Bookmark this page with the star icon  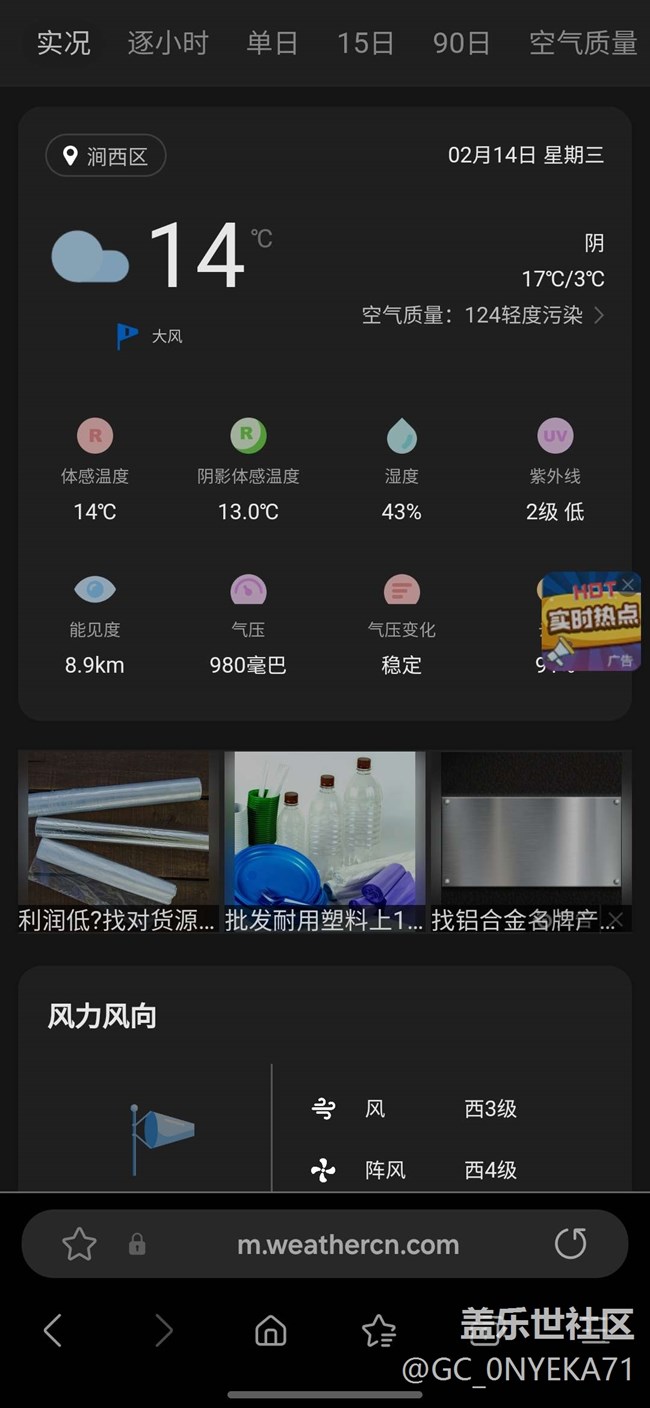[x=79, y=1244]
